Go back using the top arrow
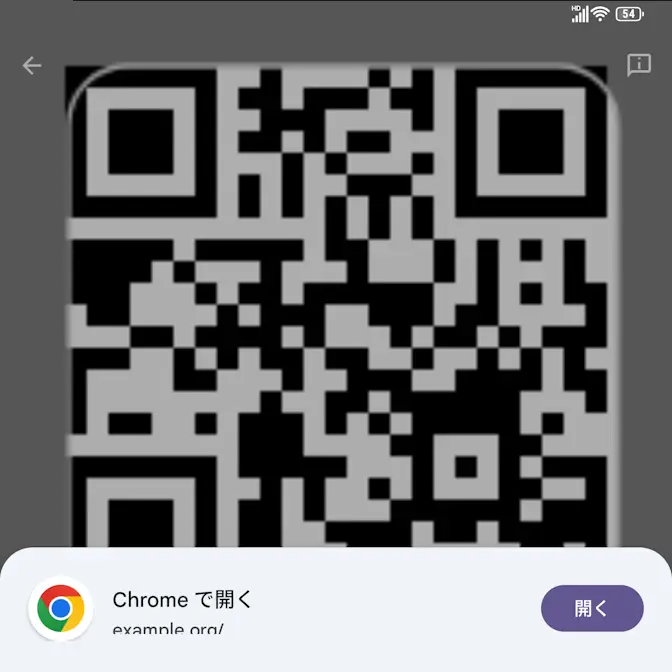Viewport: 672px width, 672px height. pos(32,66)
